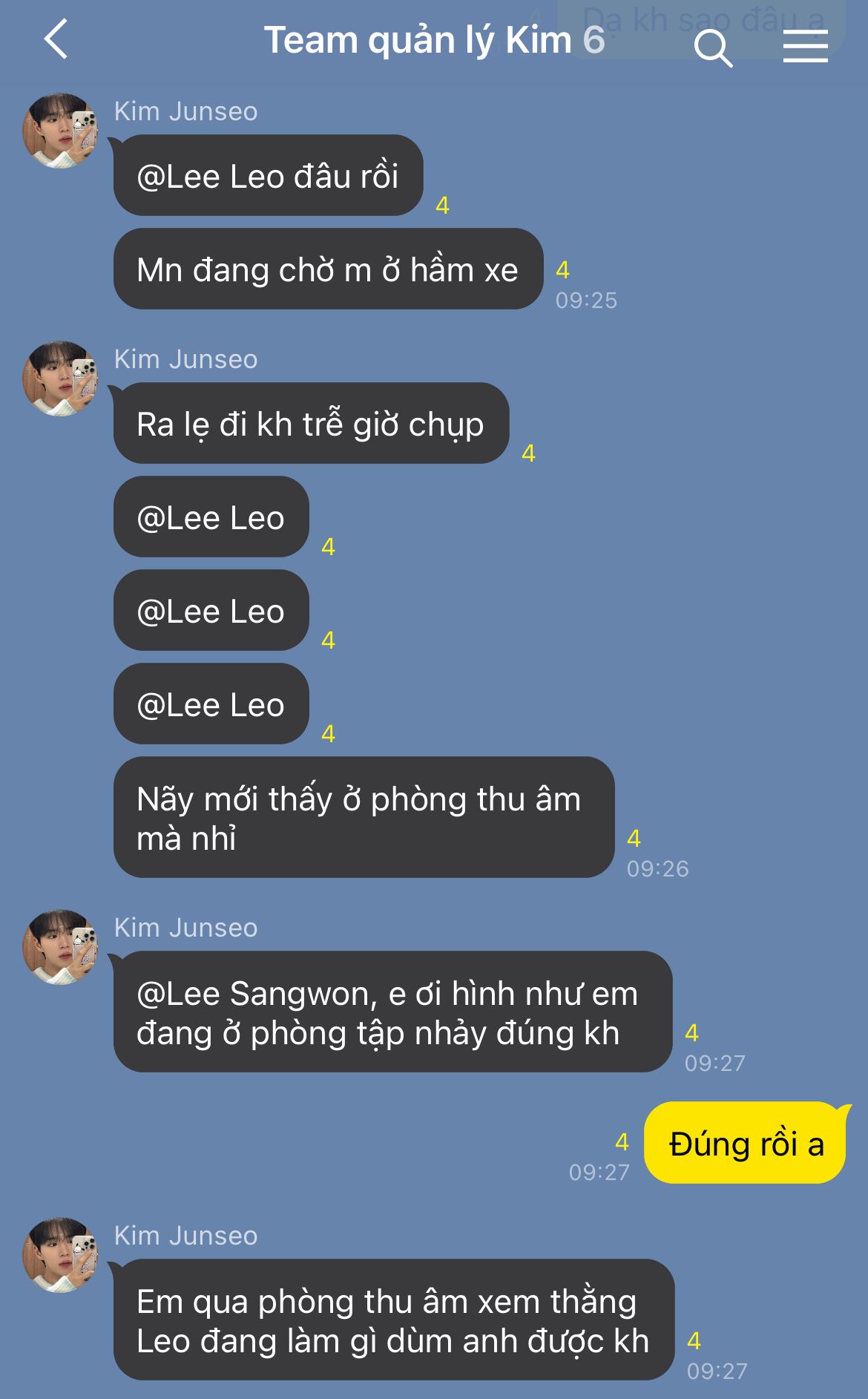The image size is (868, 1399).
Task: Go back to the chat list
Action: pyautogui.click(x=56, y=39)
